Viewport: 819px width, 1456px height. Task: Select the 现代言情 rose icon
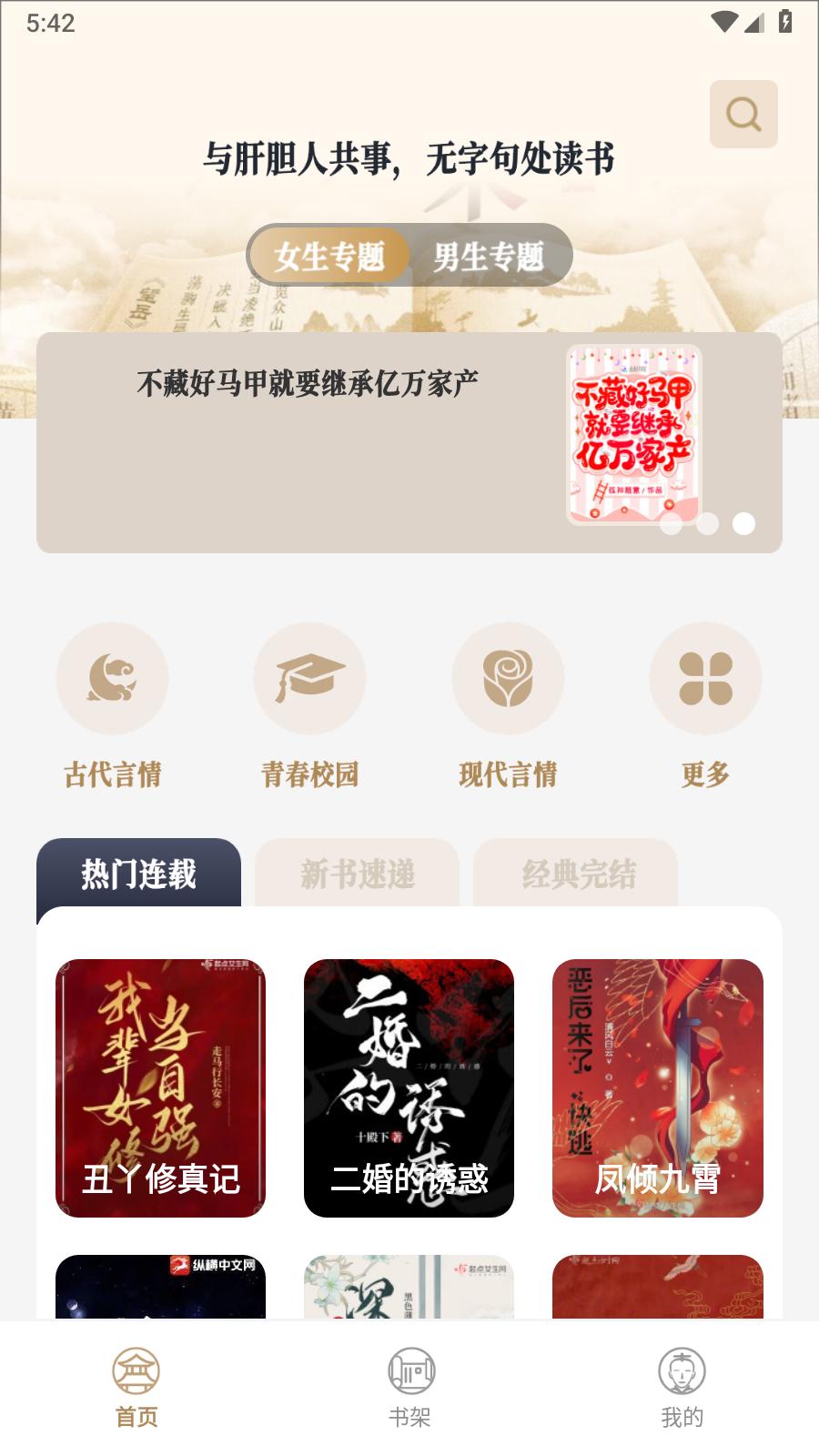point(508,678)
